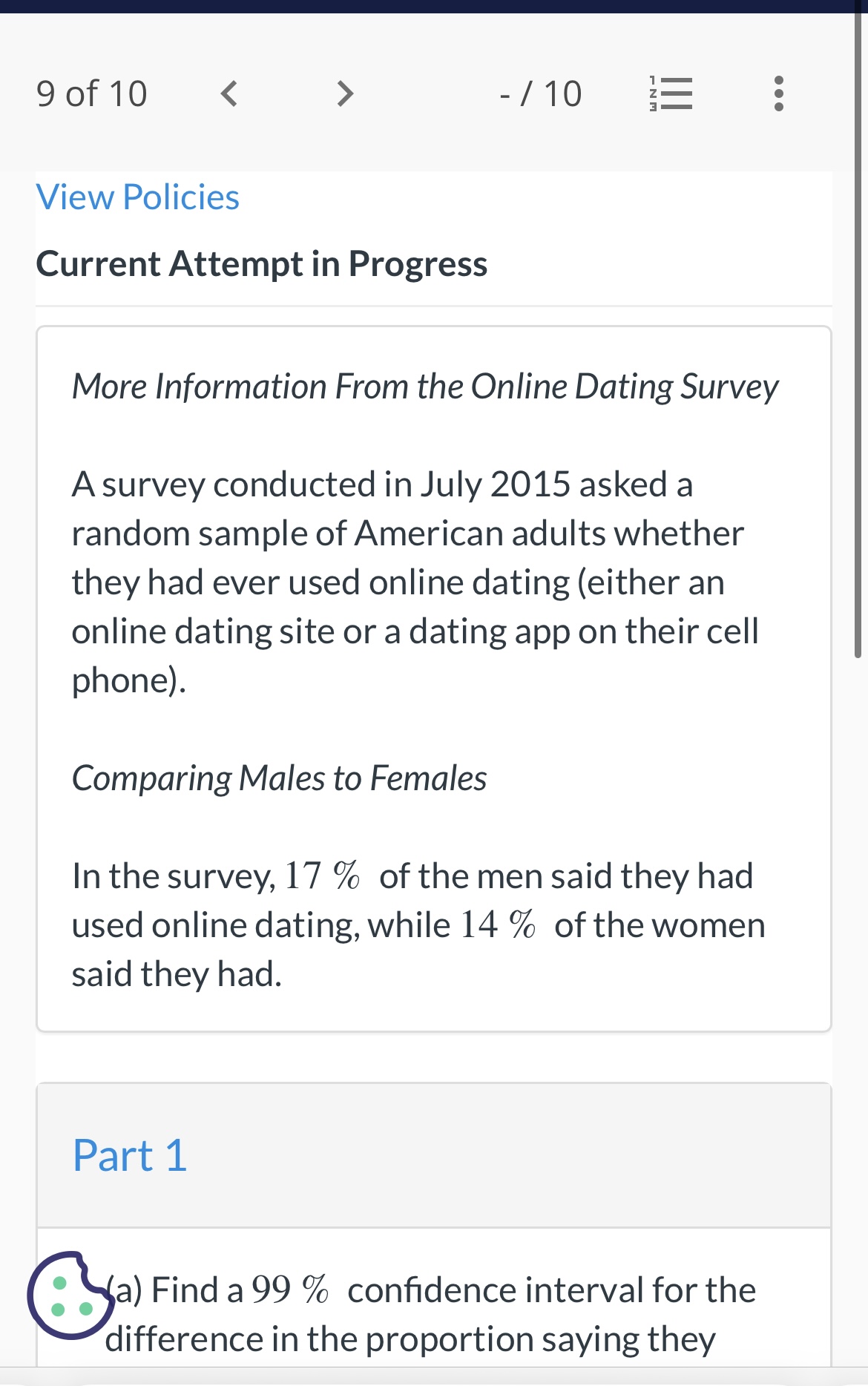The width and height of the screenshot is (868, 1386).
Task: Select the 9 of 10 page indicator
Action: click(x=91, y=93)
